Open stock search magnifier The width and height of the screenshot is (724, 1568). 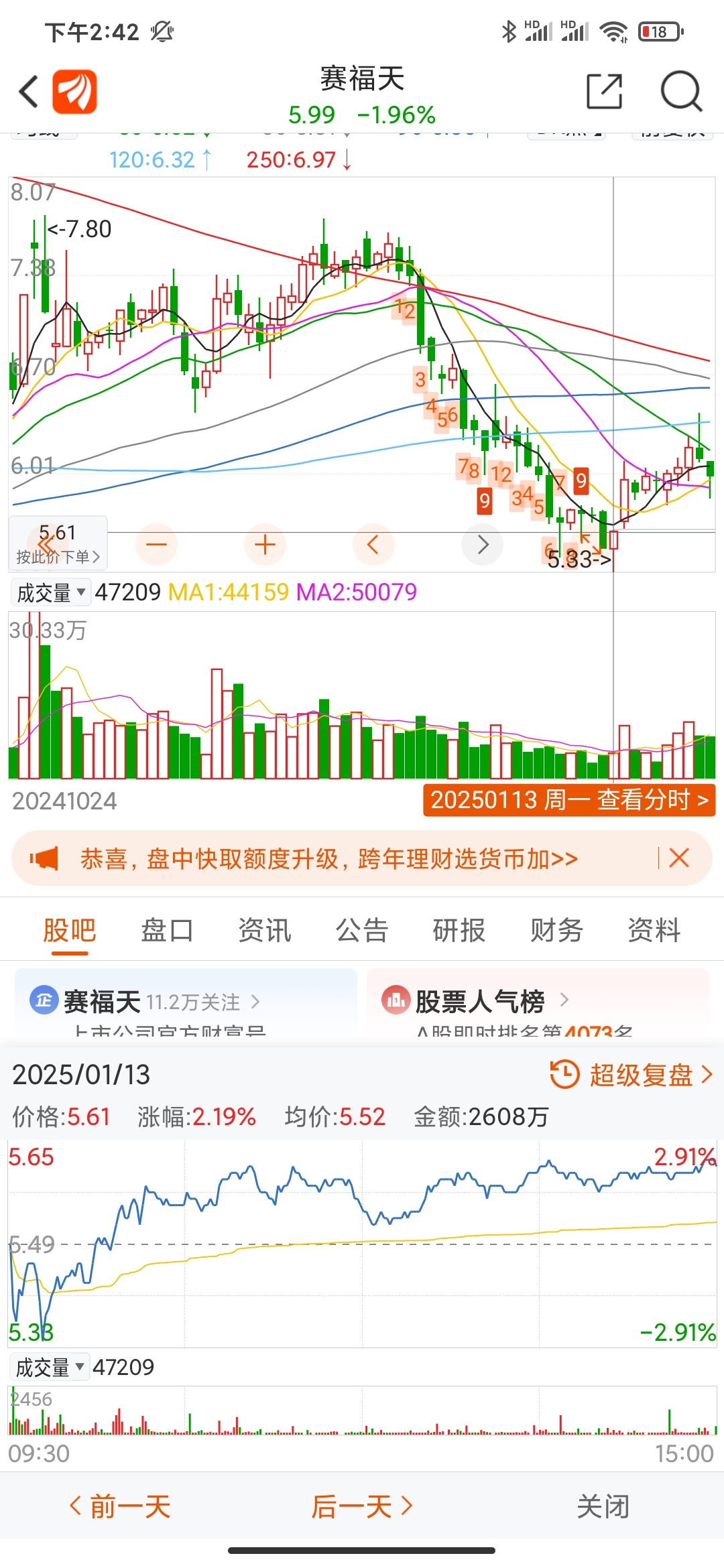681,91
